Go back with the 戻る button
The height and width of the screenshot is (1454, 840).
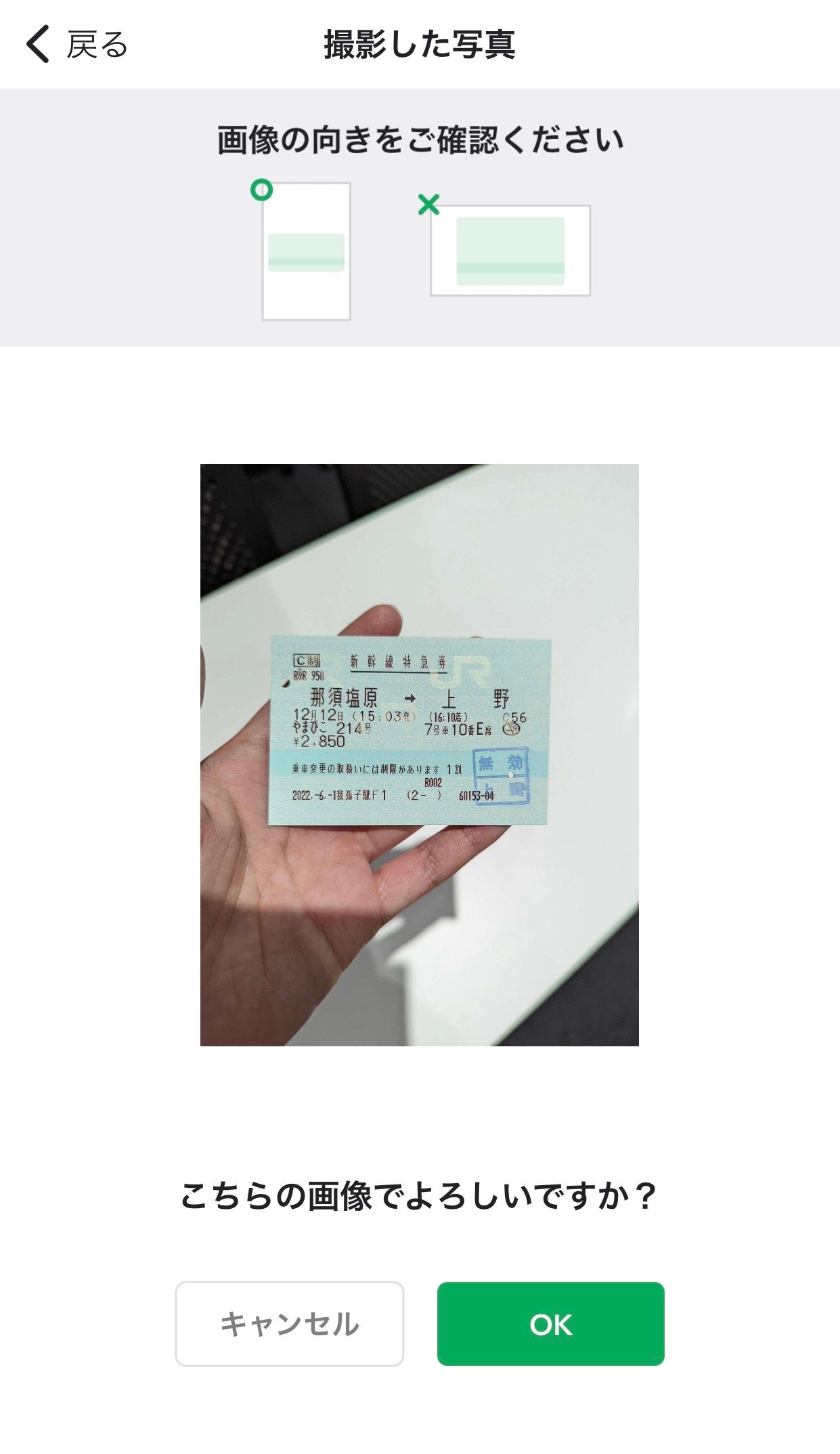point(76,45)
